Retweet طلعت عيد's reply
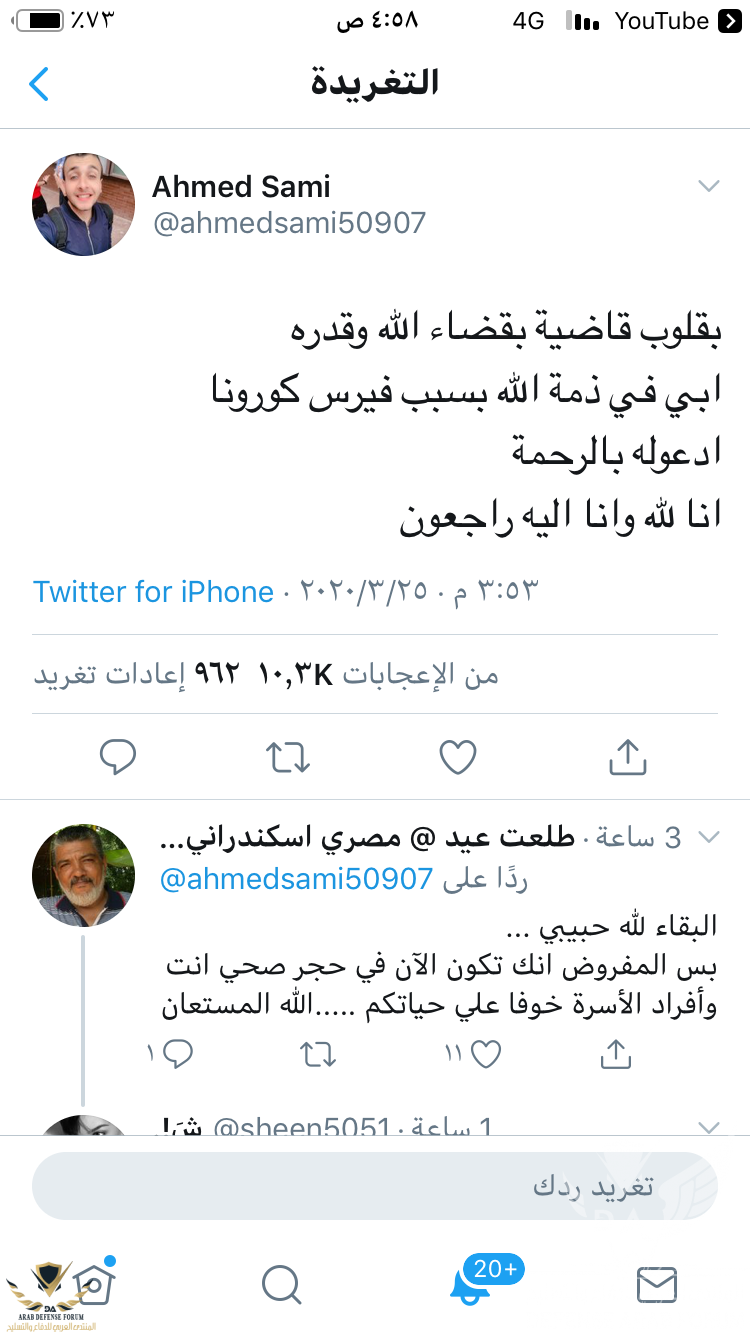750x1334 pixels. coord(319,1053)
